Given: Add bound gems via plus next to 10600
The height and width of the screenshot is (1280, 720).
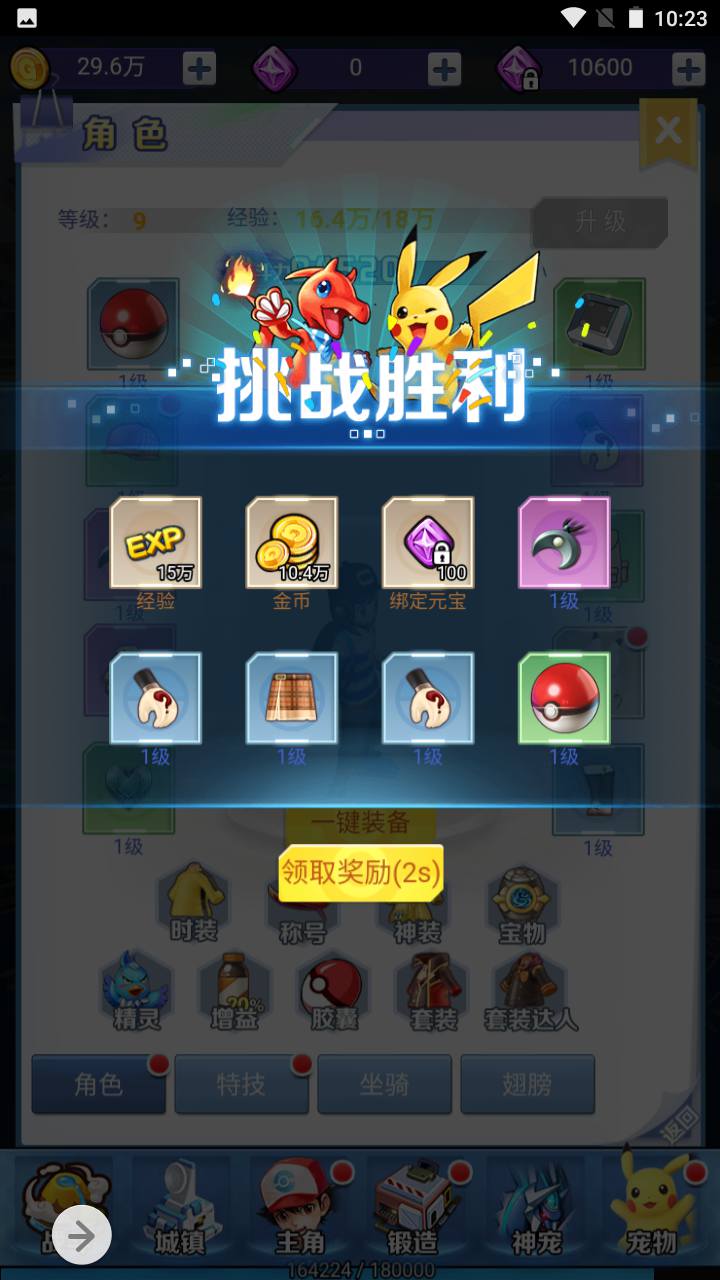Looking at the screenshot, I should 689,68.
